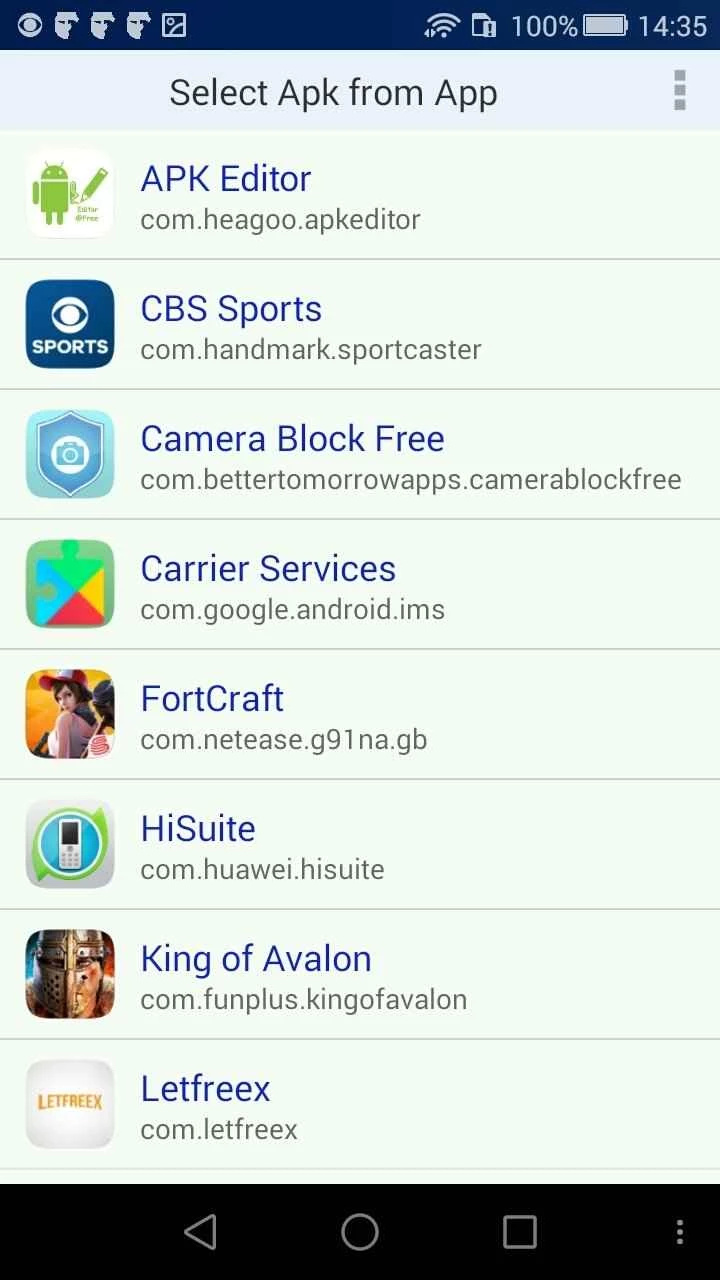The image size is (720, 1280).
Task: Go back using the system back button
Action: pyautogui.click(x=201, y=1232)
